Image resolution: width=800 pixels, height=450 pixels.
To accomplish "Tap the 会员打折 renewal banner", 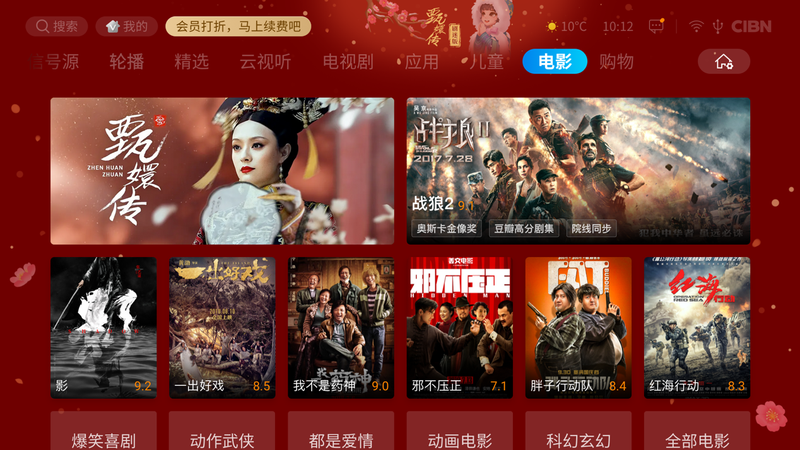I will click(x=238, y=27).
